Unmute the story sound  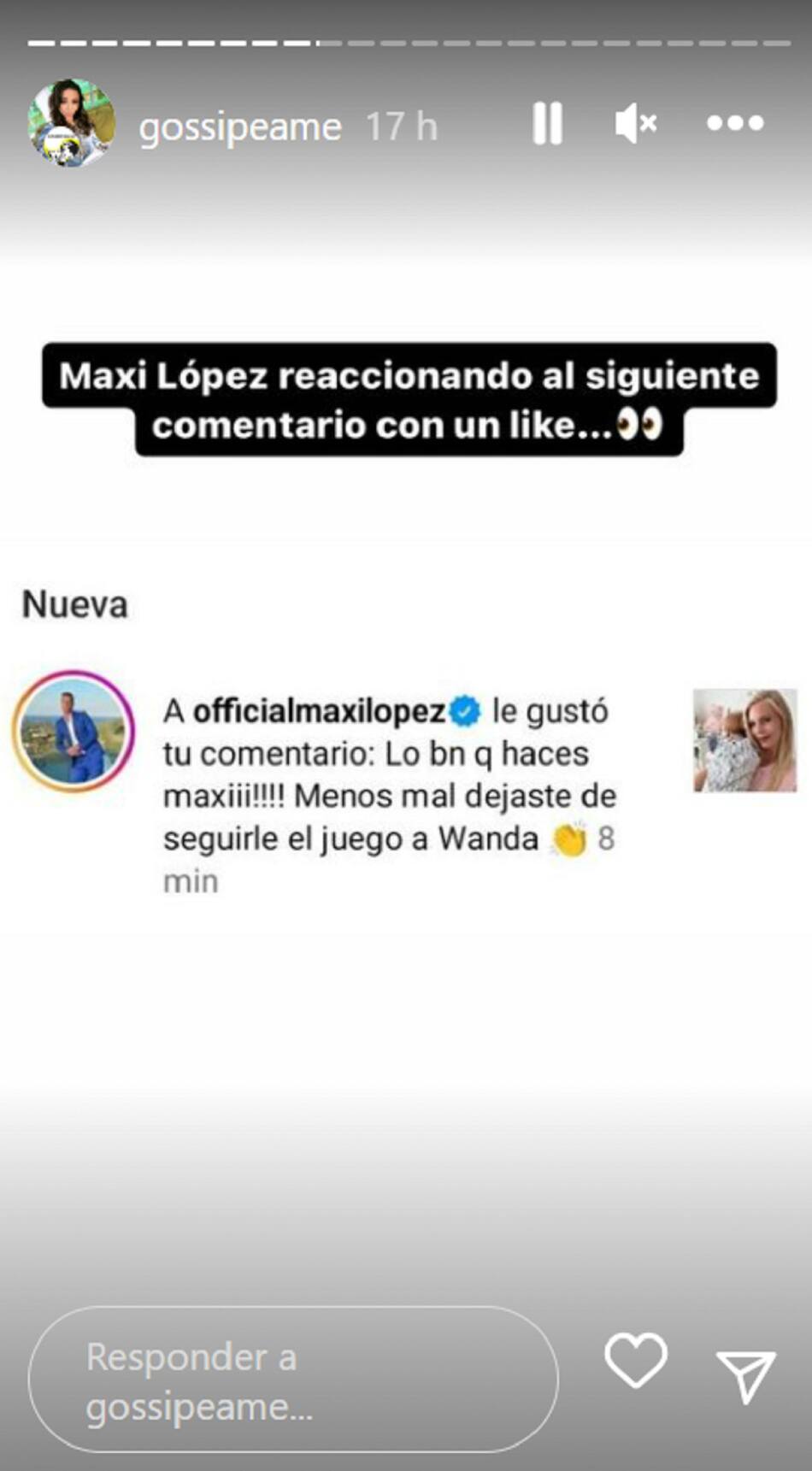click(x=635, y=123)
